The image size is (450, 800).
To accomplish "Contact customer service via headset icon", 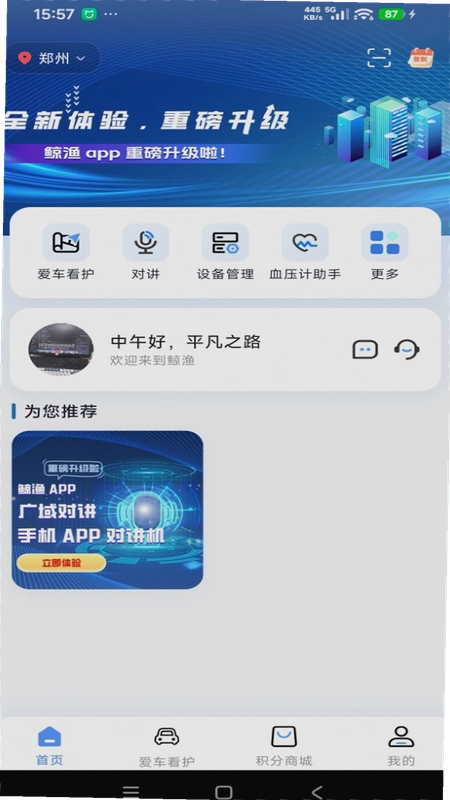I will click(x=407, y=350).
